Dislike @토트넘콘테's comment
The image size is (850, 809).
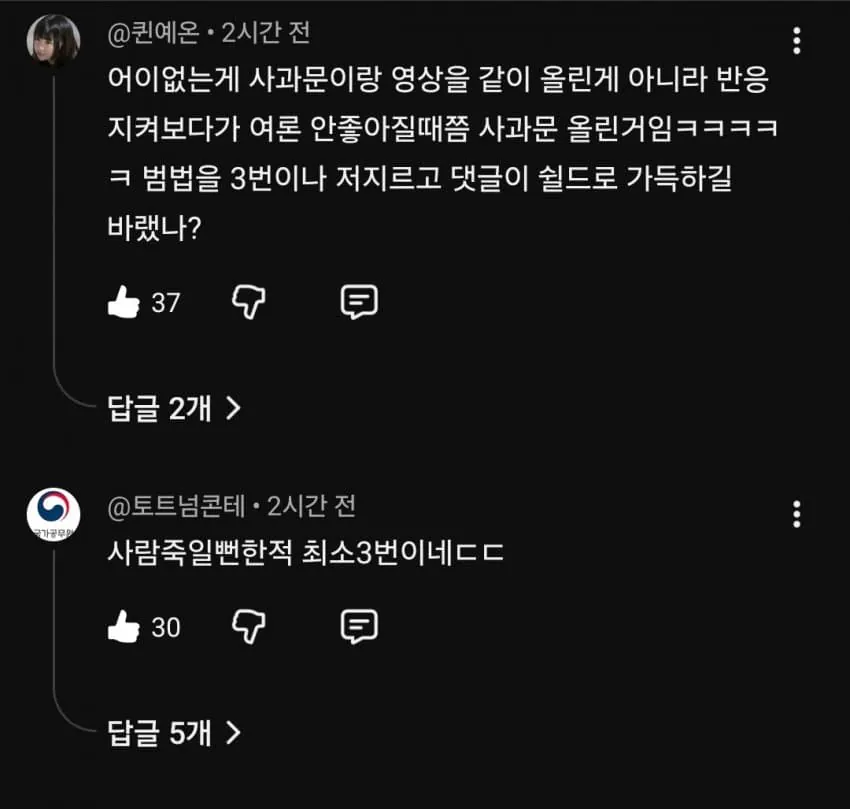point(247,627)
